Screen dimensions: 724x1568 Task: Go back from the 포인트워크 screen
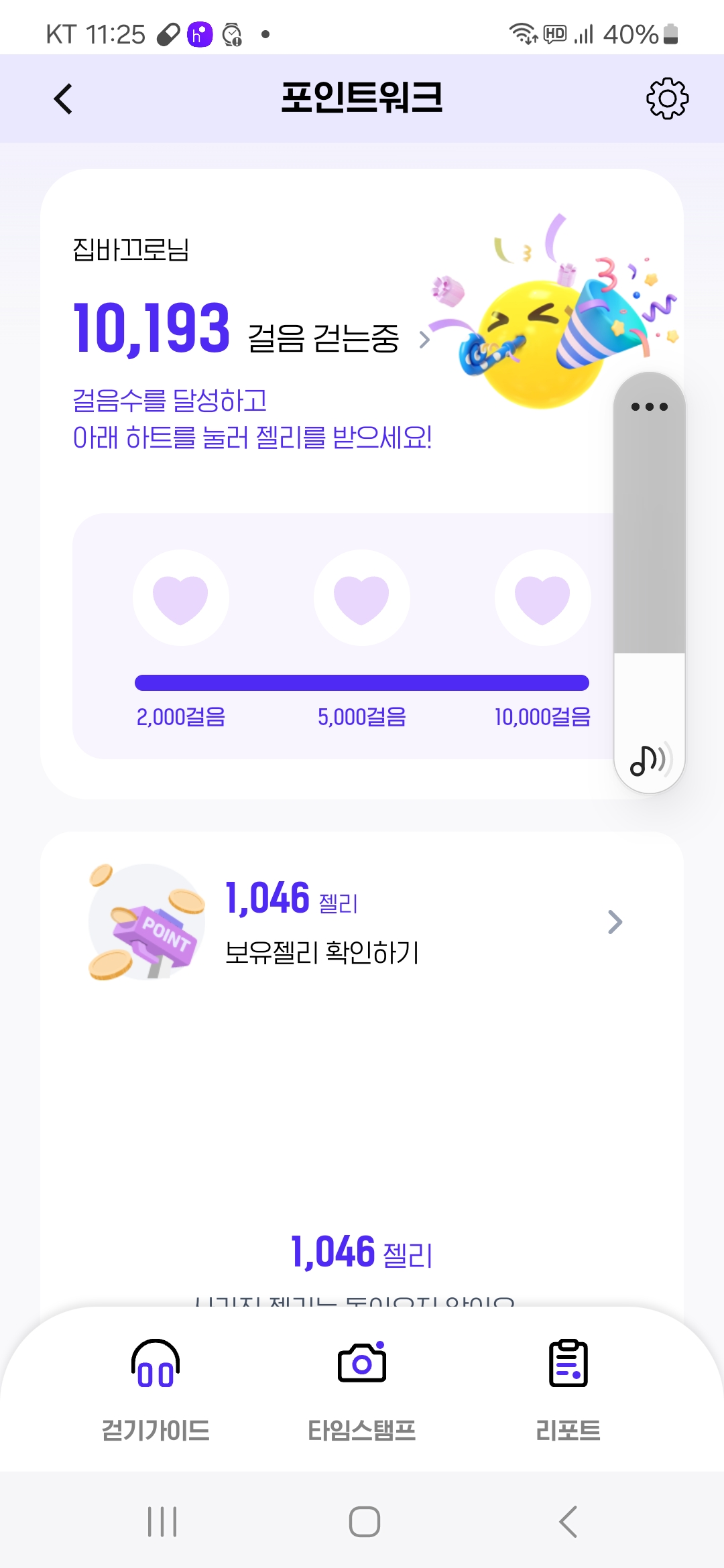coord(63,99)
